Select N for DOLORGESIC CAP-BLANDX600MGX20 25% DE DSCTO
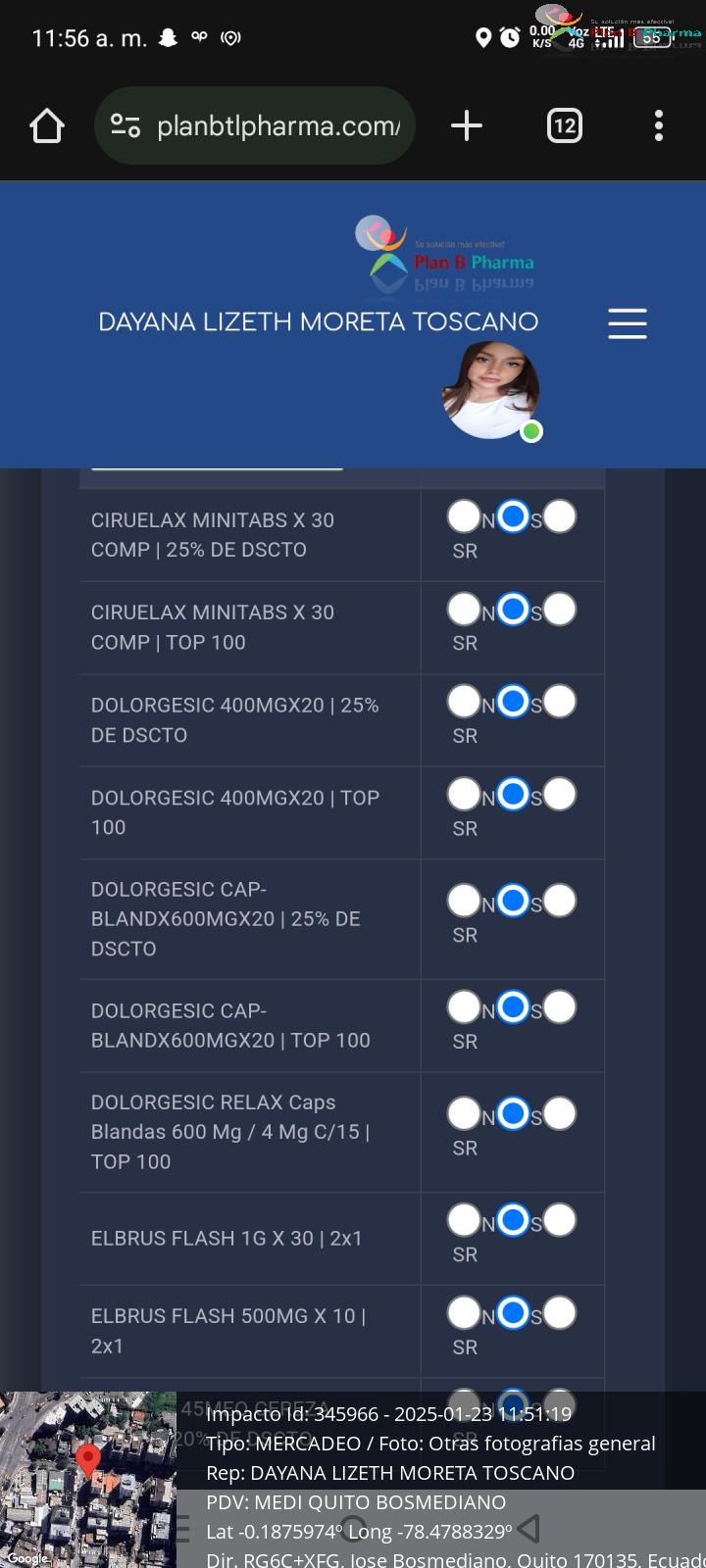Image resolution: width=706 pixels, height=1568 pixels. (x=464, y=901)
